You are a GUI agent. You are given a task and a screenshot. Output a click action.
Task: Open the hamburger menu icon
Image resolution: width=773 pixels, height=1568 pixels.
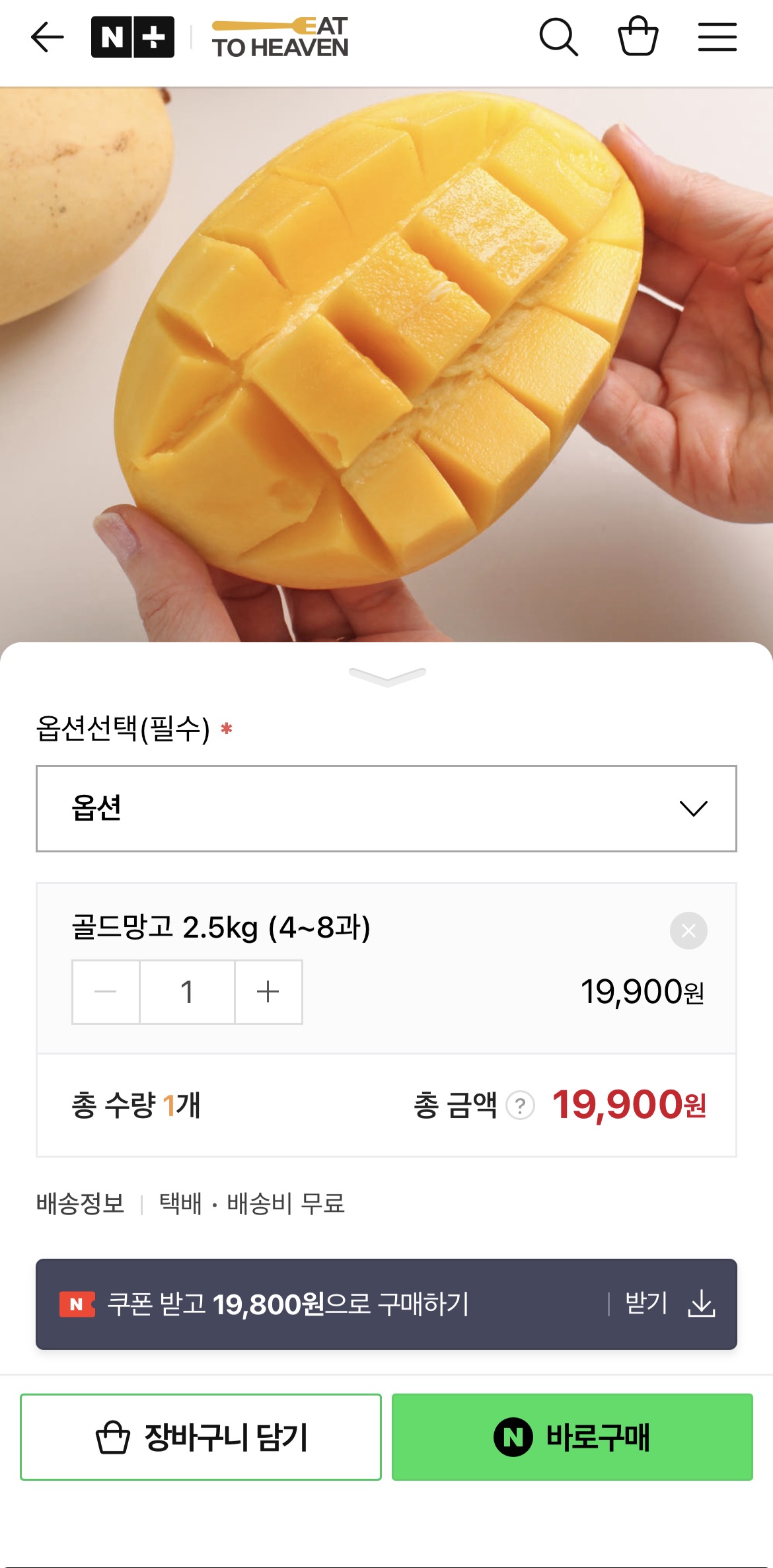[x=717, y=36]
